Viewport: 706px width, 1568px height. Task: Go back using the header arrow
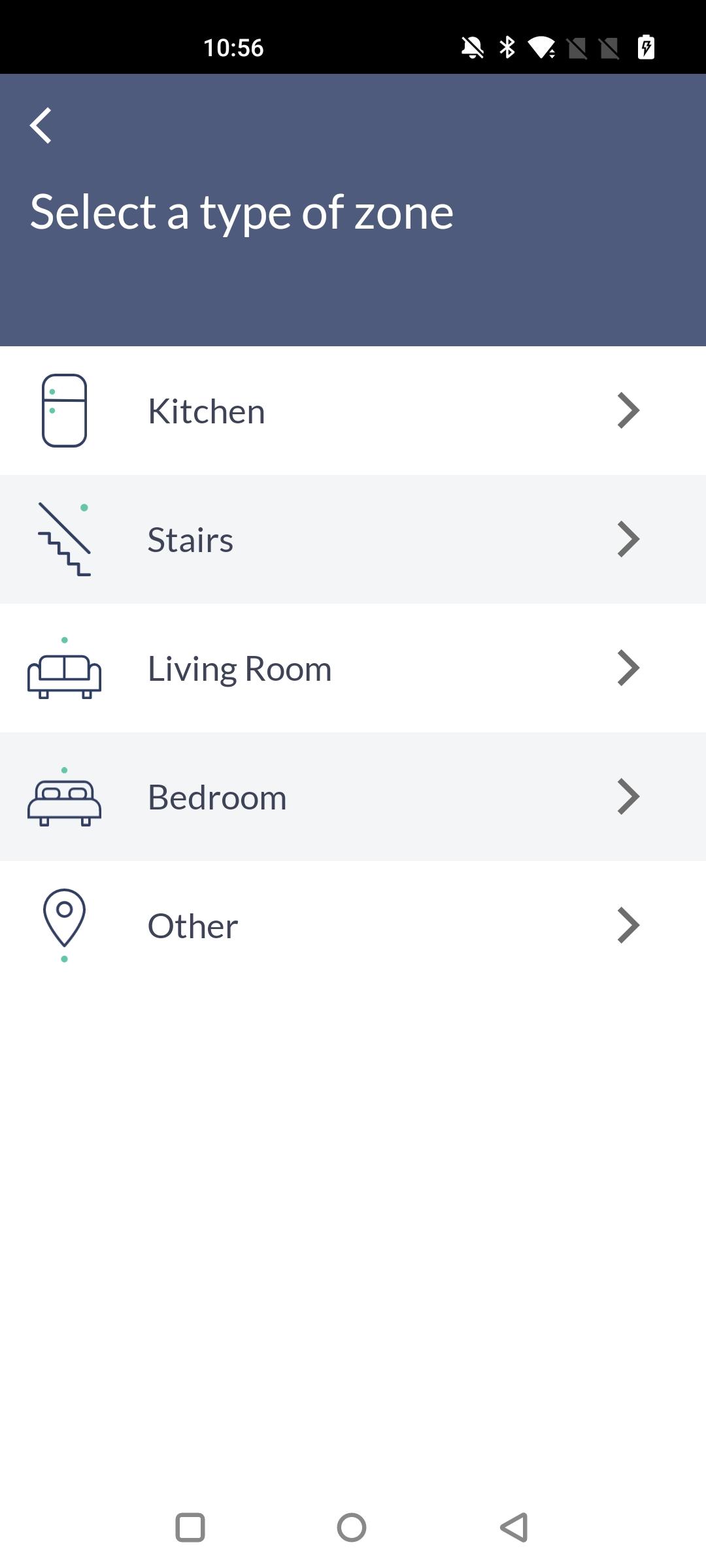tap(41, 125)
